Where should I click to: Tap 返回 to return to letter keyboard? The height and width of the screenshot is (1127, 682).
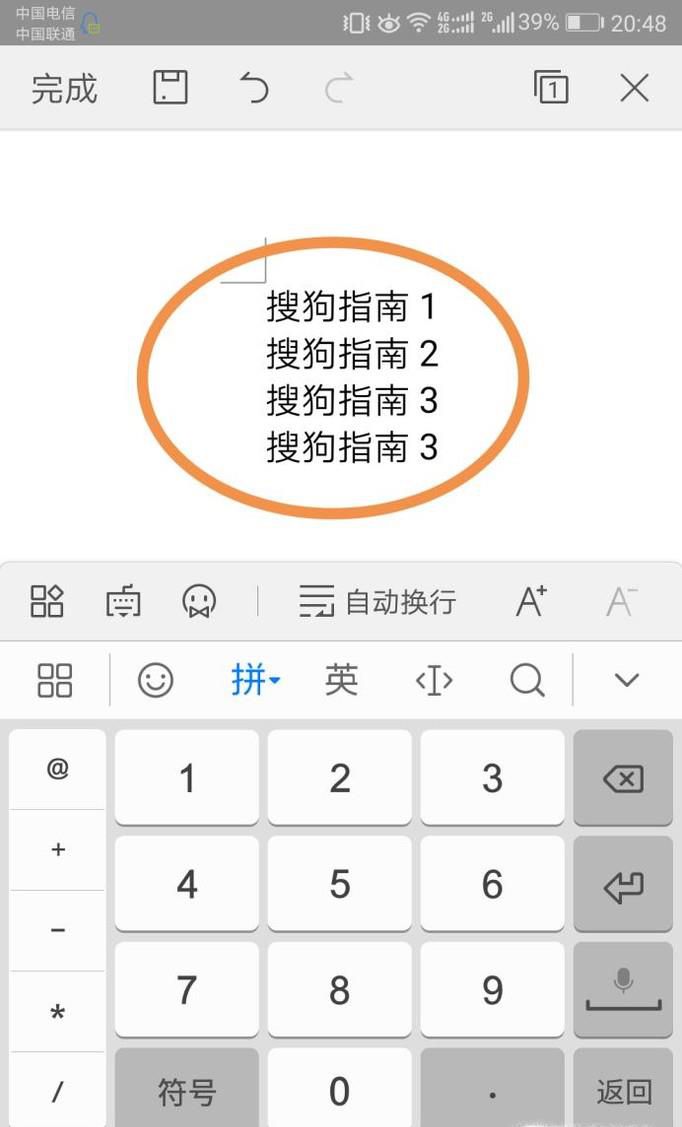click(x=623, y=1091)
